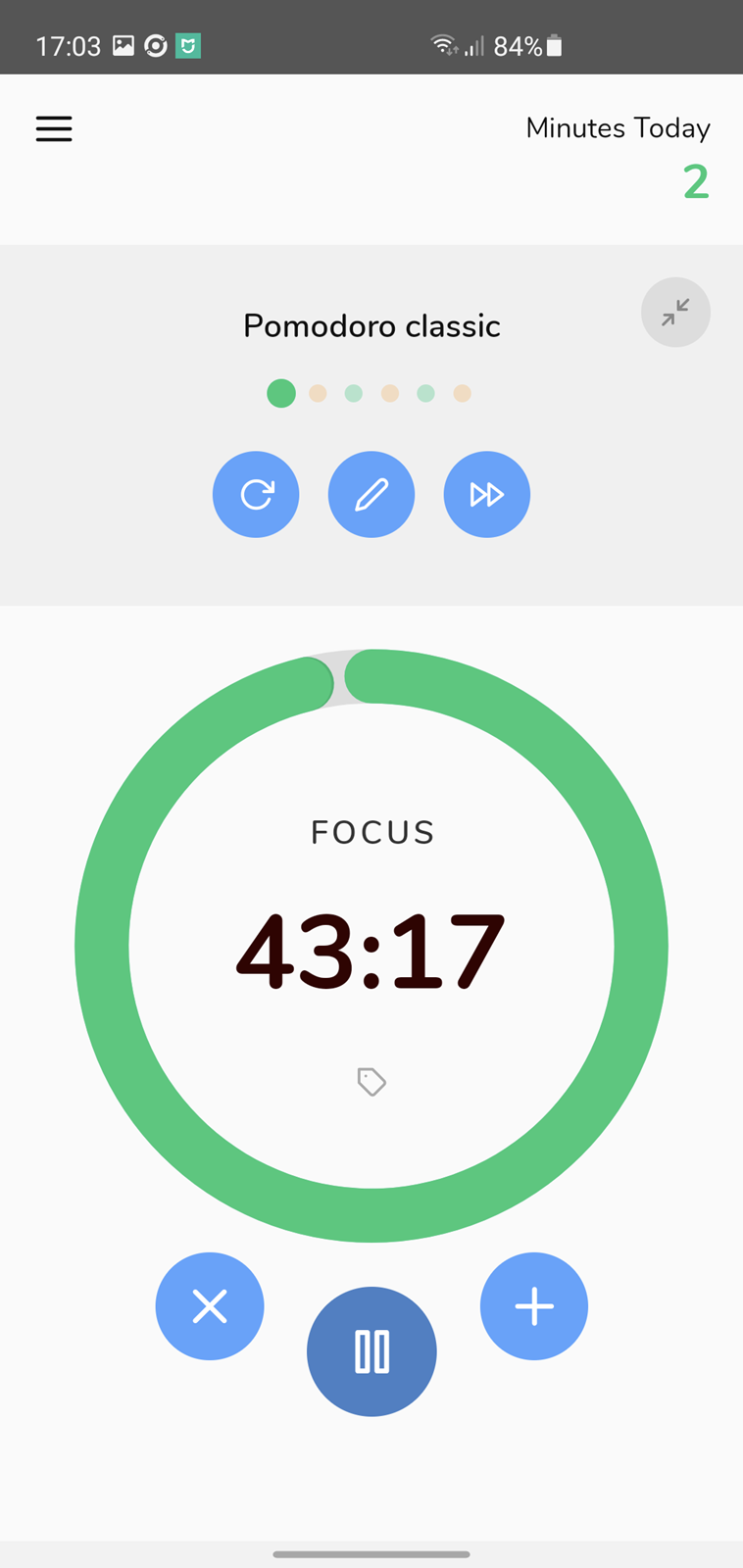Cancel the running timer
Viewport: 743px width, 1568px height.
click(x=210, y=1306)
